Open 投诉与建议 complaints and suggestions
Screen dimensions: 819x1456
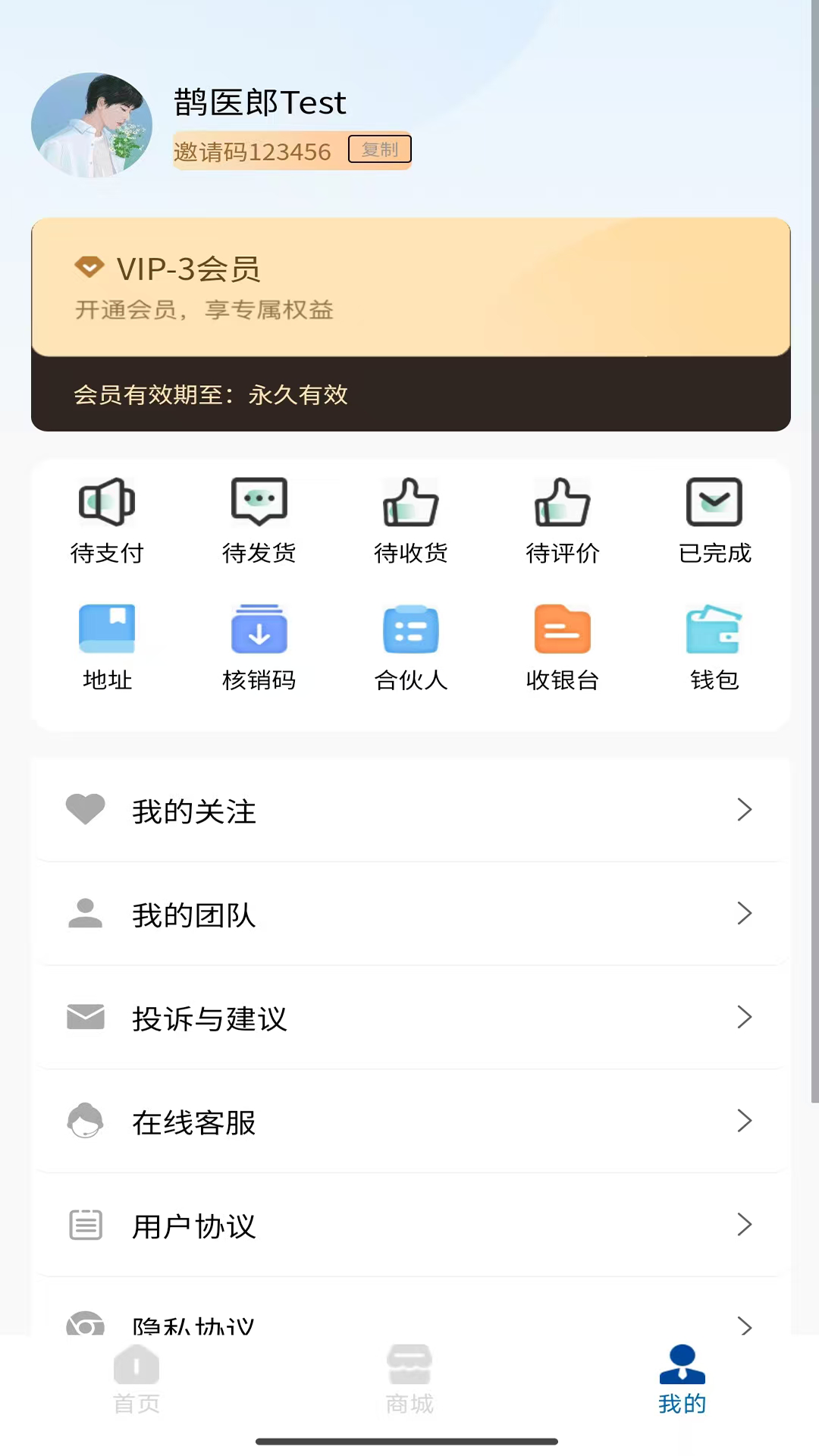click(409, 1018)
